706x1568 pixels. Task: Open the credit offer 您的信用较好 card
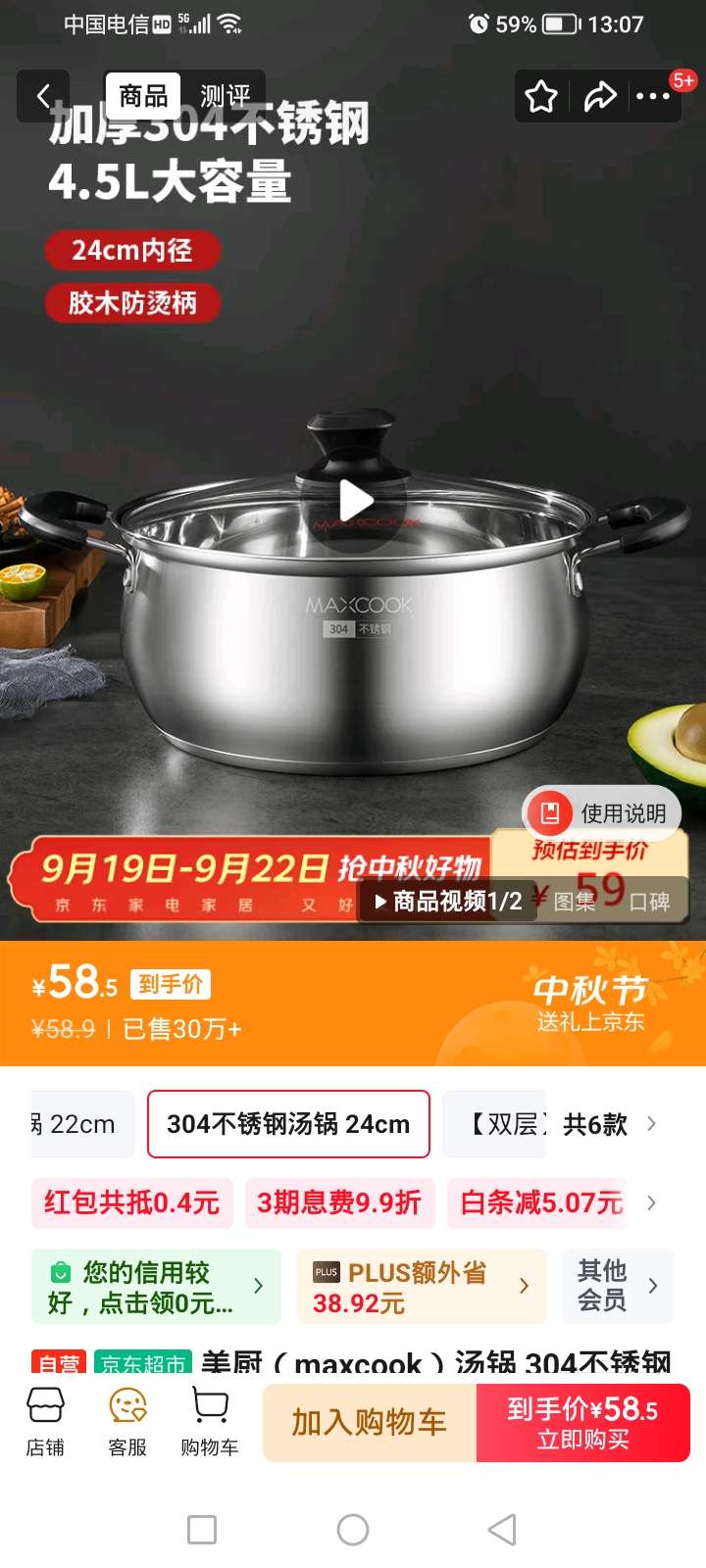coord(156,1287)
